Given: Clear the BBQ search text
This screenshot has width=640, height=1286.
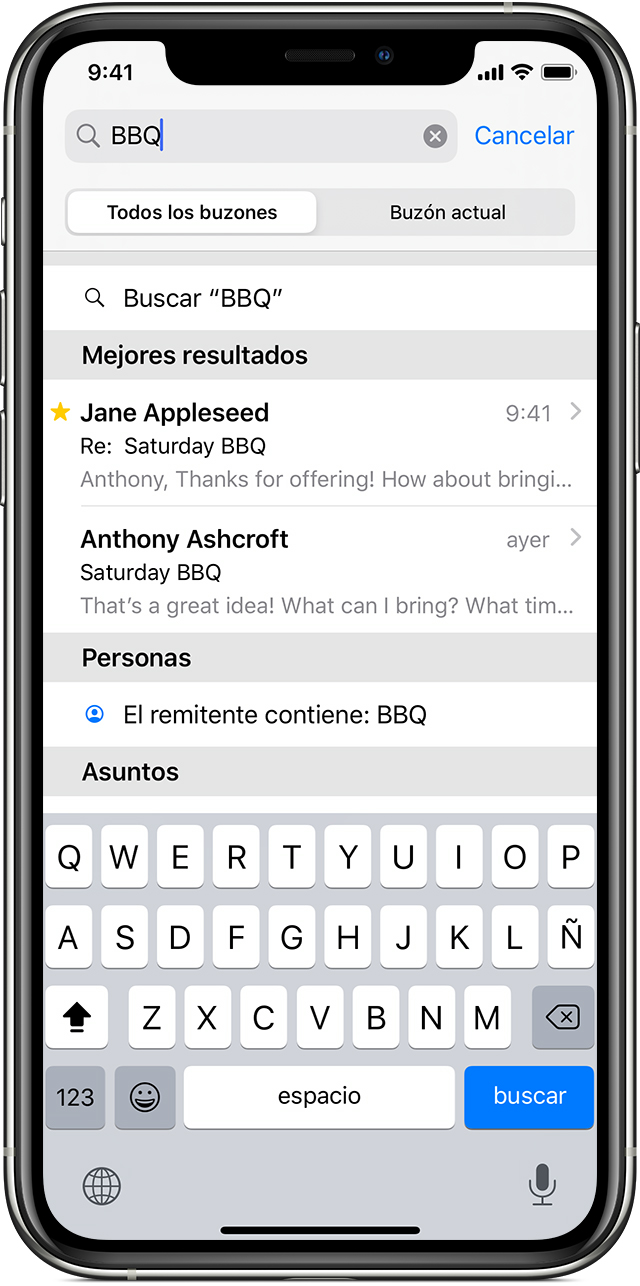Looking at the screenshot, I should tap(435, 136).
